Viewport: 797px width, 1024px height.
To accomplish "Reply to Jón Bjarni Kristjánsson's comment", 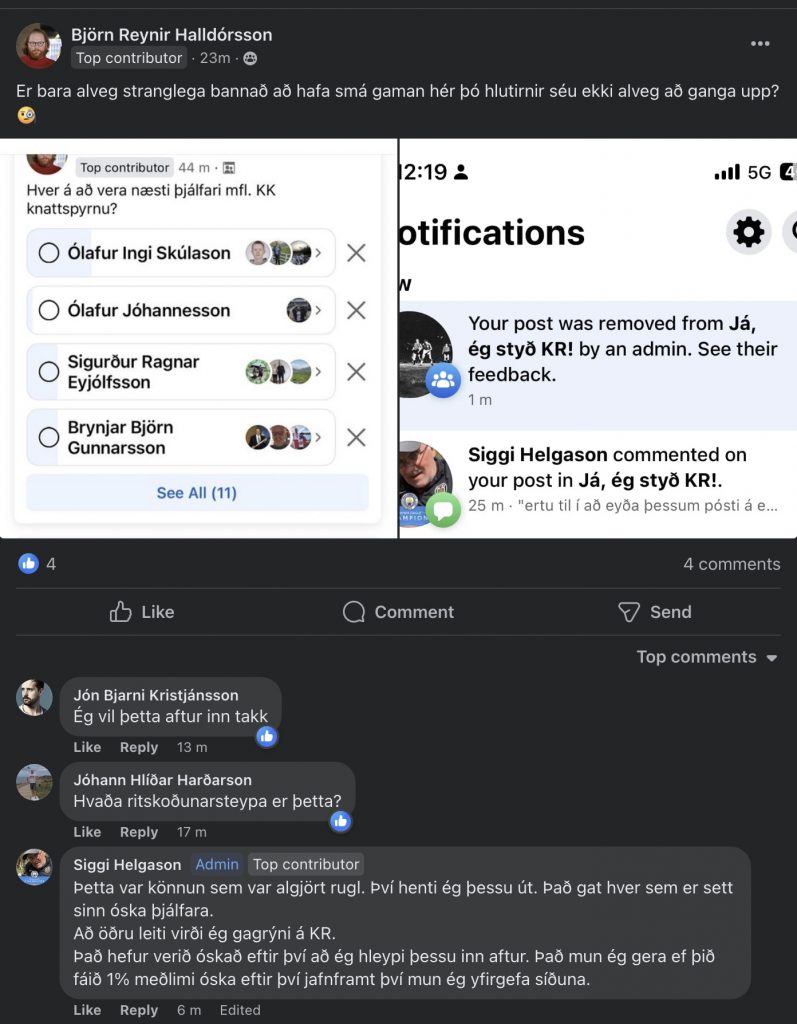I will click(x=139, y=747).
